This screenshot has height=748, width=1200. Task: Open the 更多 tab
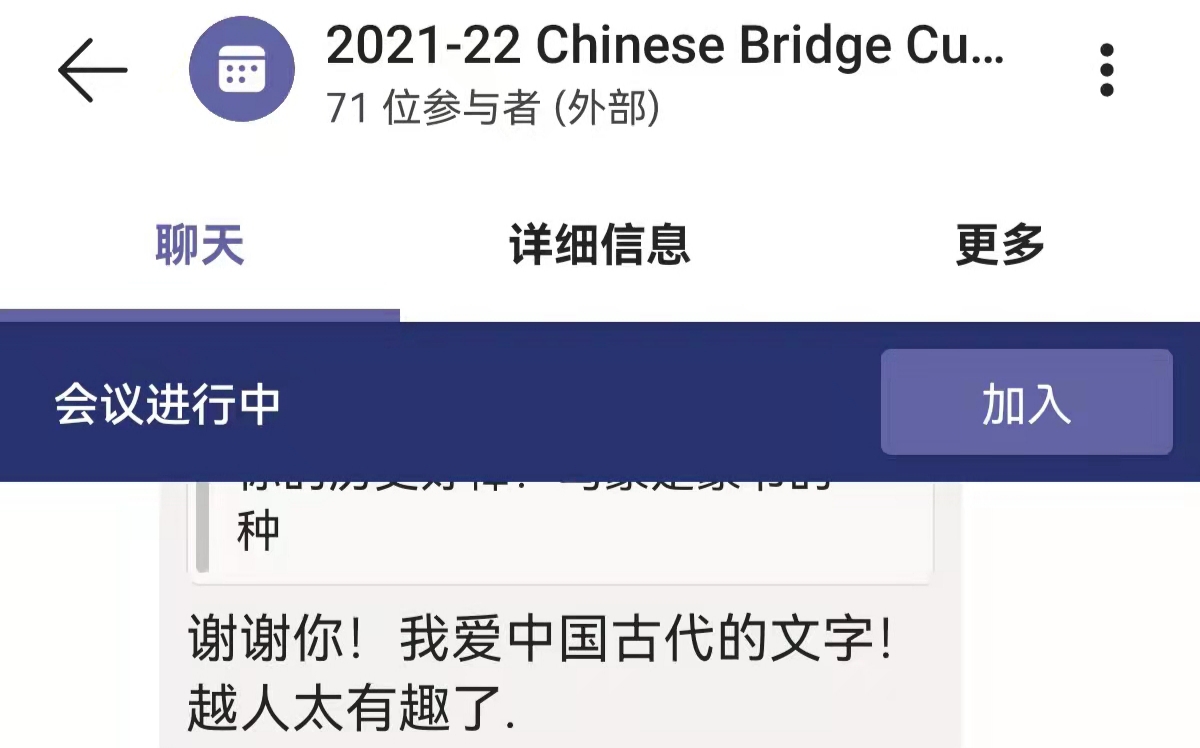click(x=999, y=245)
